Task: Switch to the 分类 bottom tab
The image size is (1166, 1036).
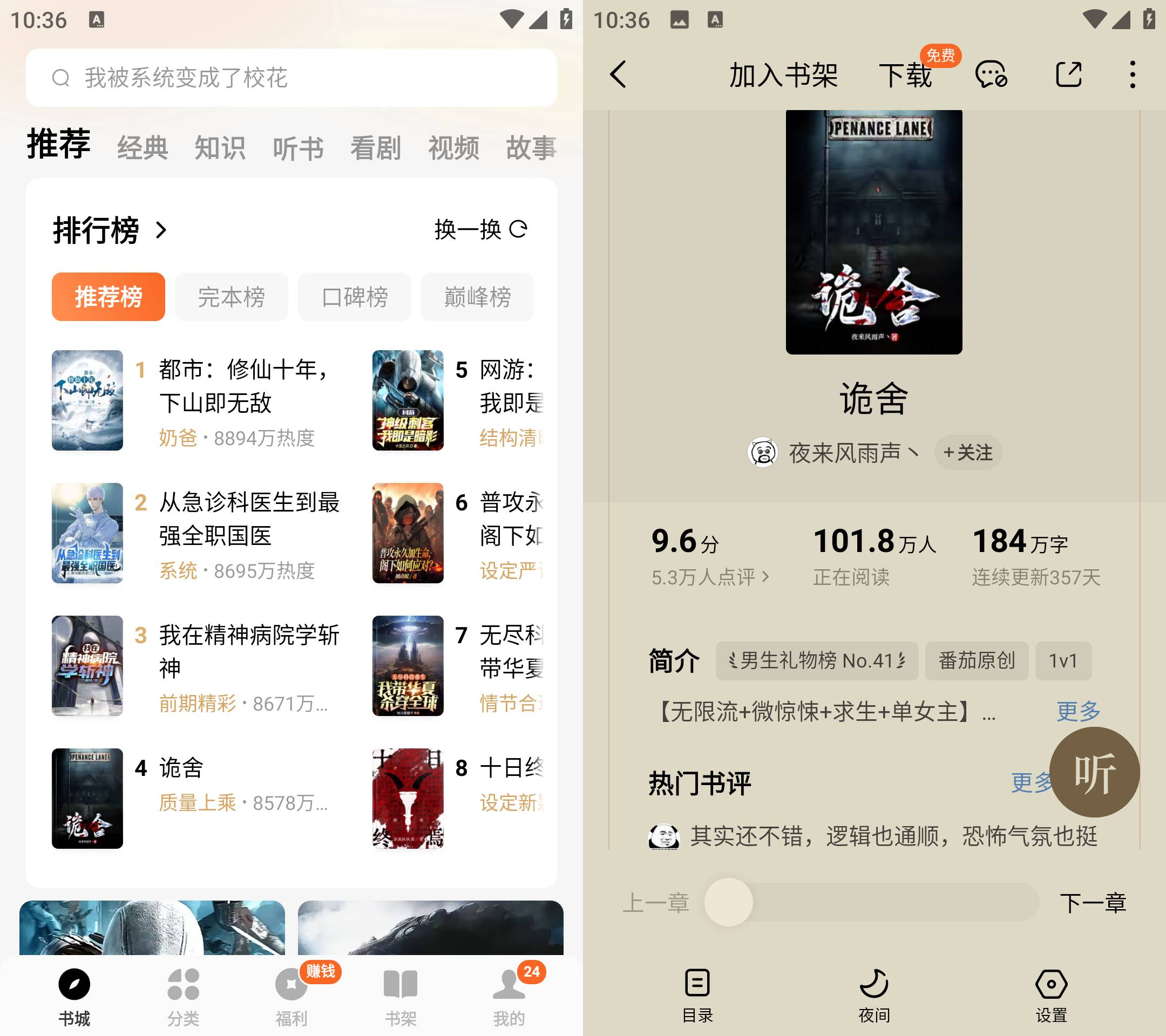Action: point(183,996)
